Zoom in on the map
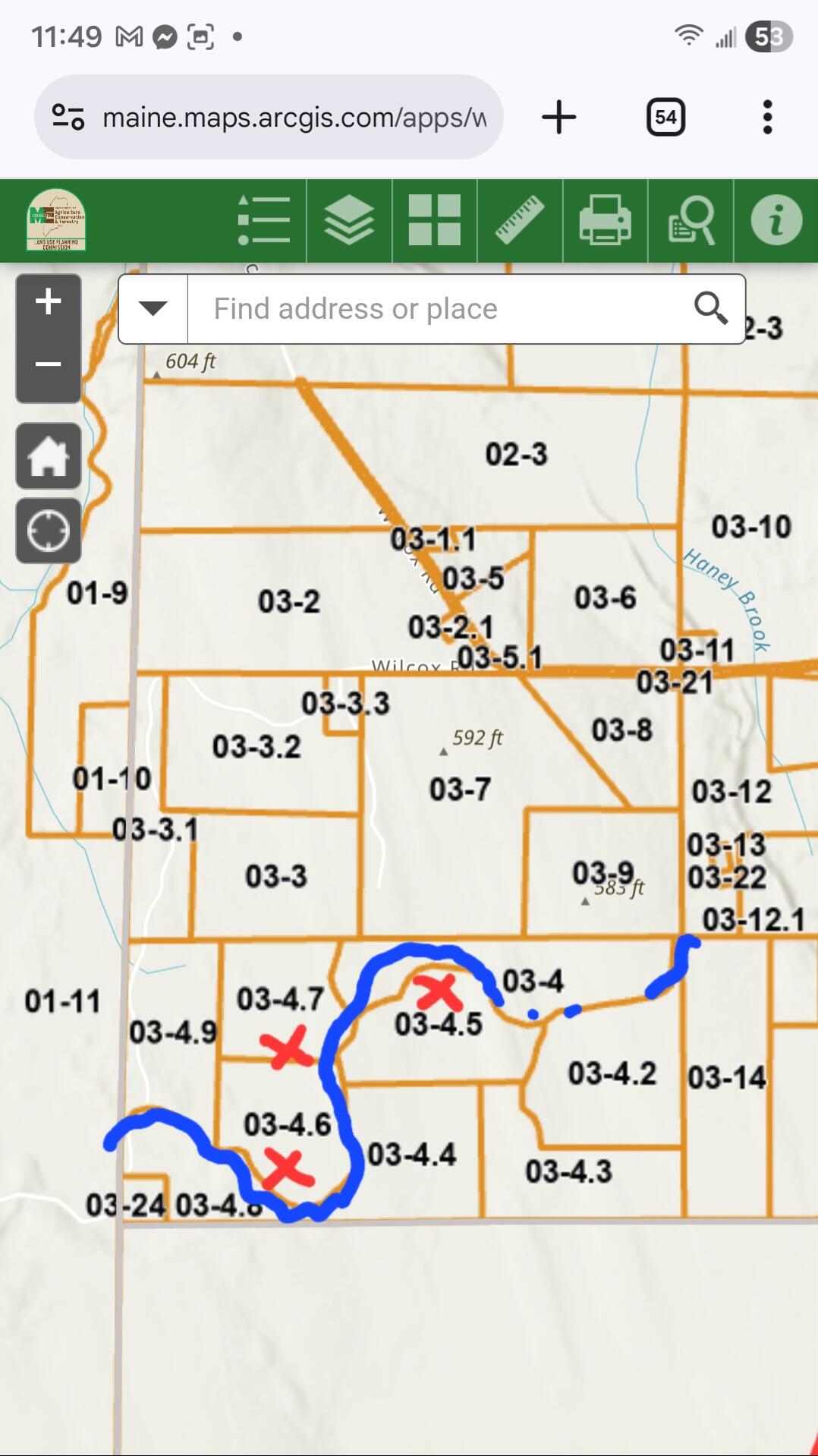 click(49, 302)
